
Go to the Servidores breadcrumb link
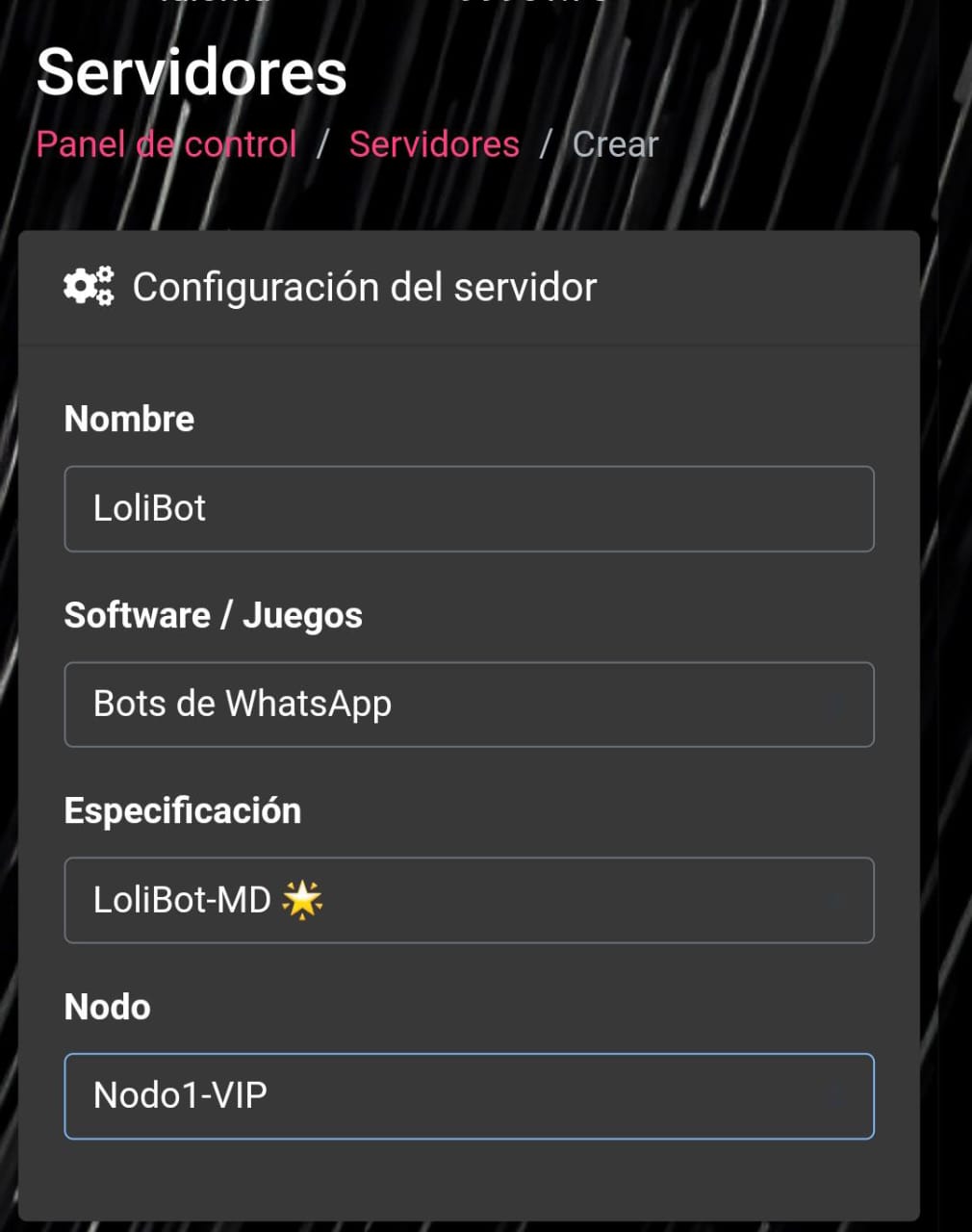[x=434, y=144]
